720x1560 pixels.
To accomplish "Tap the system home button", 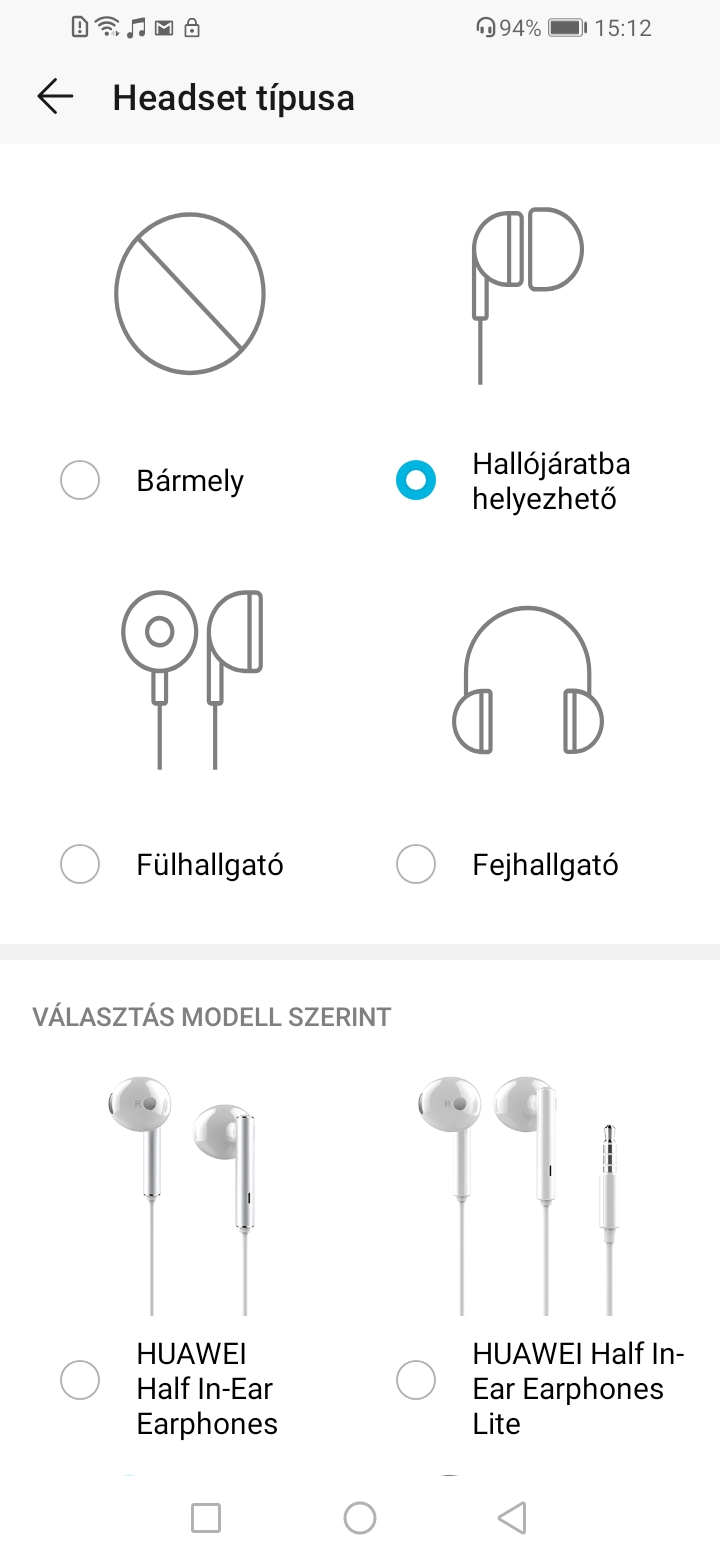I will (360, 1518).
